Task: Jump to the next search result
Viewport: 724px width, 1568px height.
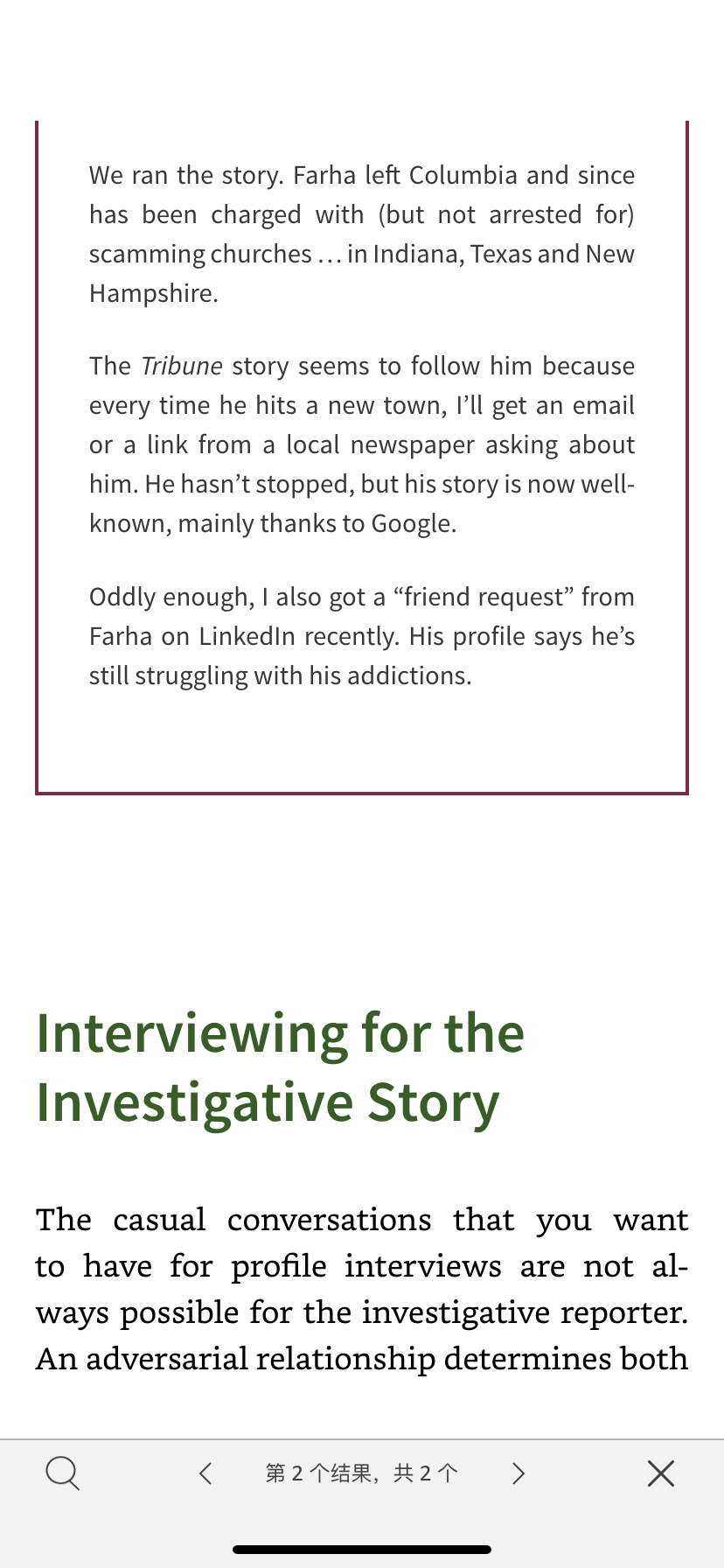Action: [x=519, y=1473]
